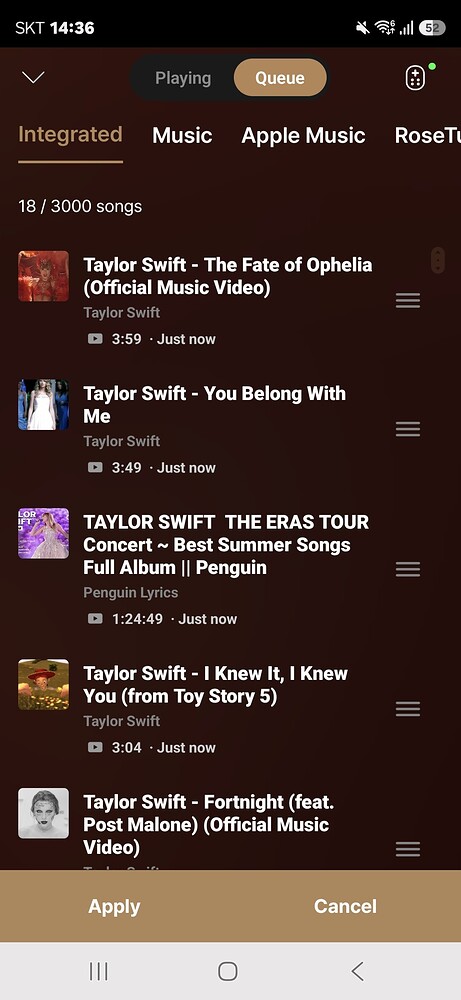461x1000 pixels.
Task: Collapse the player with the down chevron
Action: coord(33,77)
